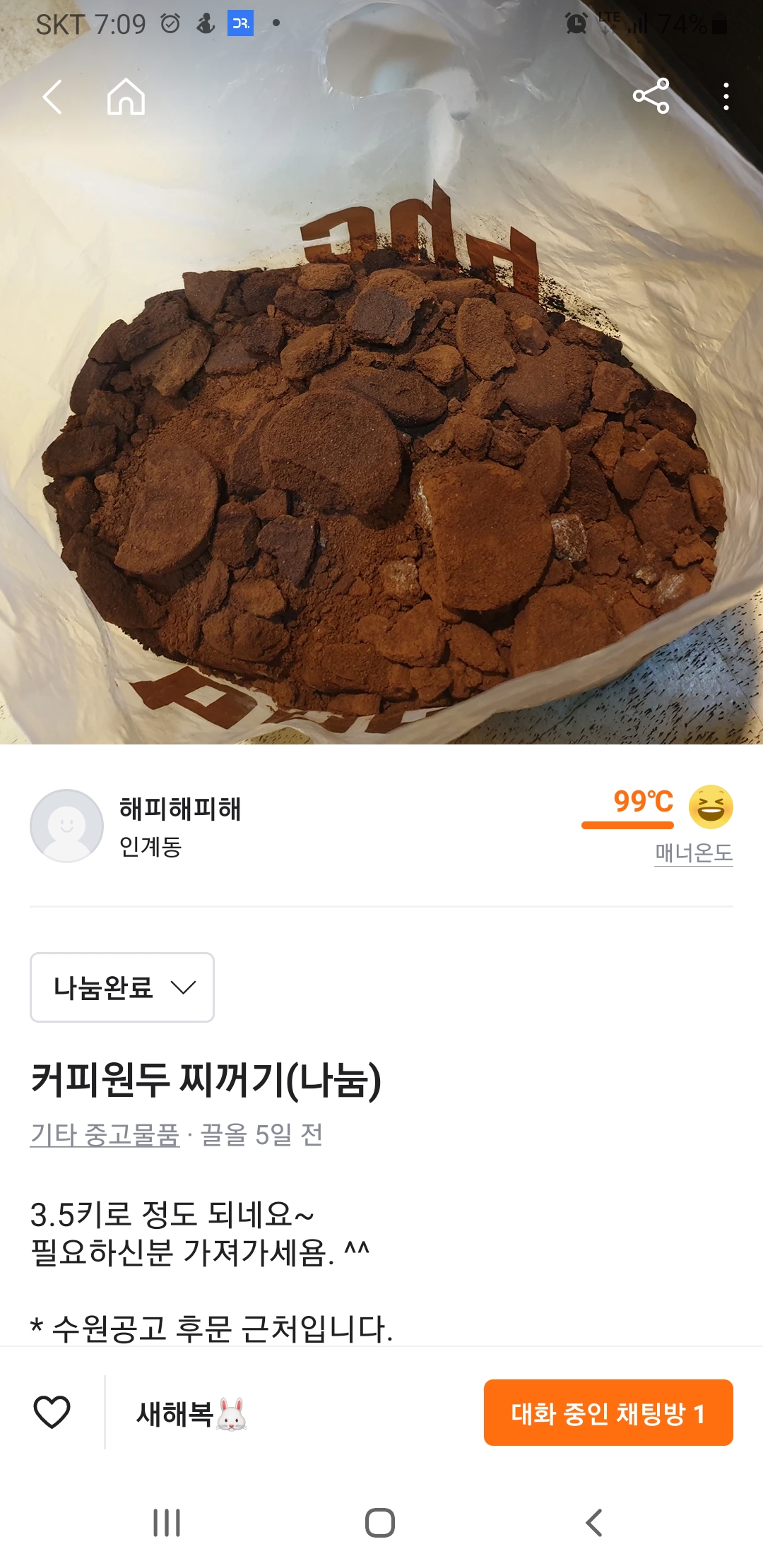The image size is (763, 1568).
Task: Return to the phone's home screen
Action: tap(380, 1523)
